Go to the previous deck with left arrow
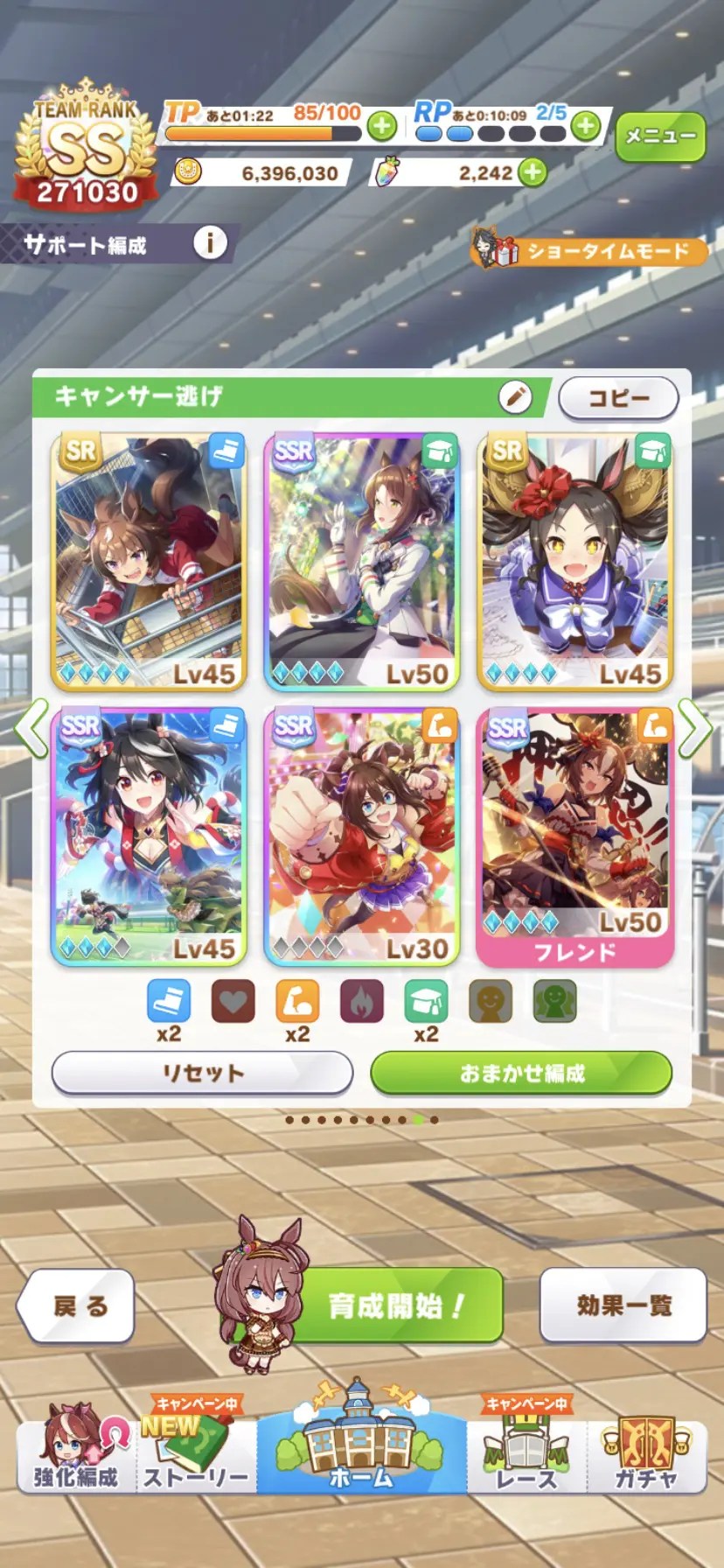Image resolution: width=724 pixels, height=1568 pixels. 31,728
